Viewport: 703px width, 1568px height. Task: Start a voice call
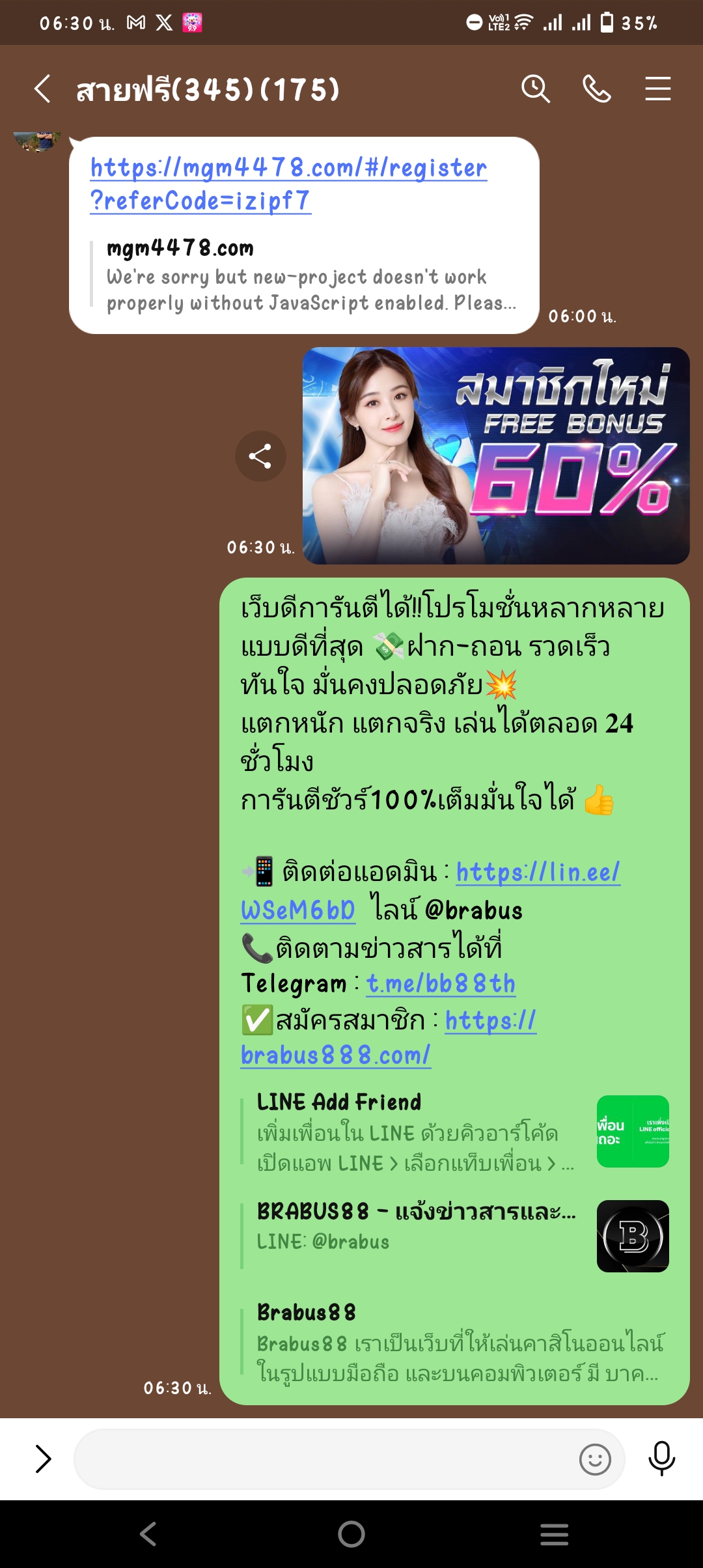click(x=596, y=89)
